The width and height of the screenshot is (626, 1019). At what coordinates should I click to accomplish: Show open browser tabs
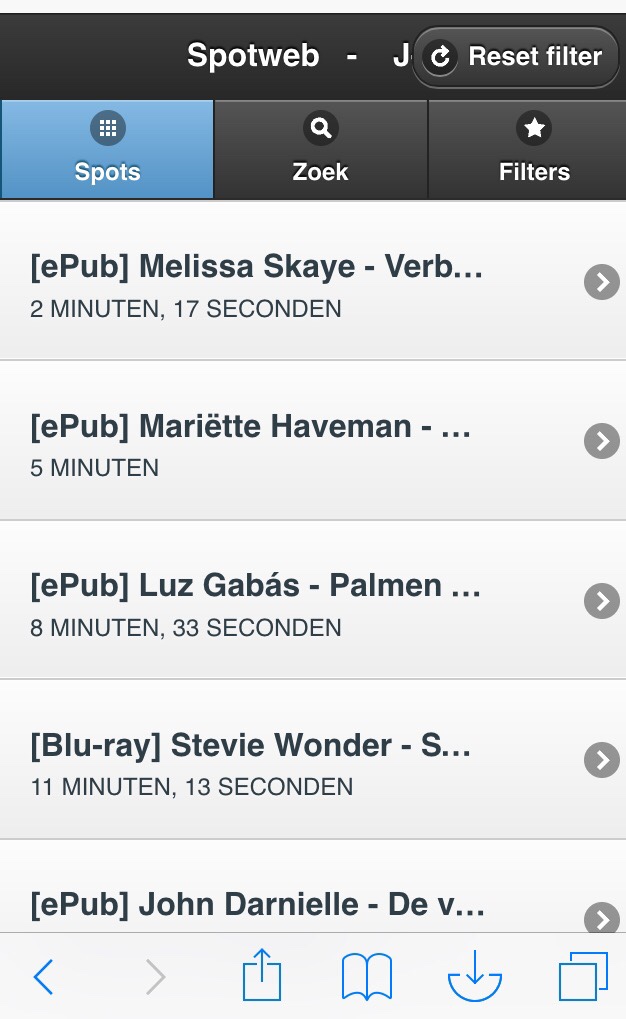(582, 976)
